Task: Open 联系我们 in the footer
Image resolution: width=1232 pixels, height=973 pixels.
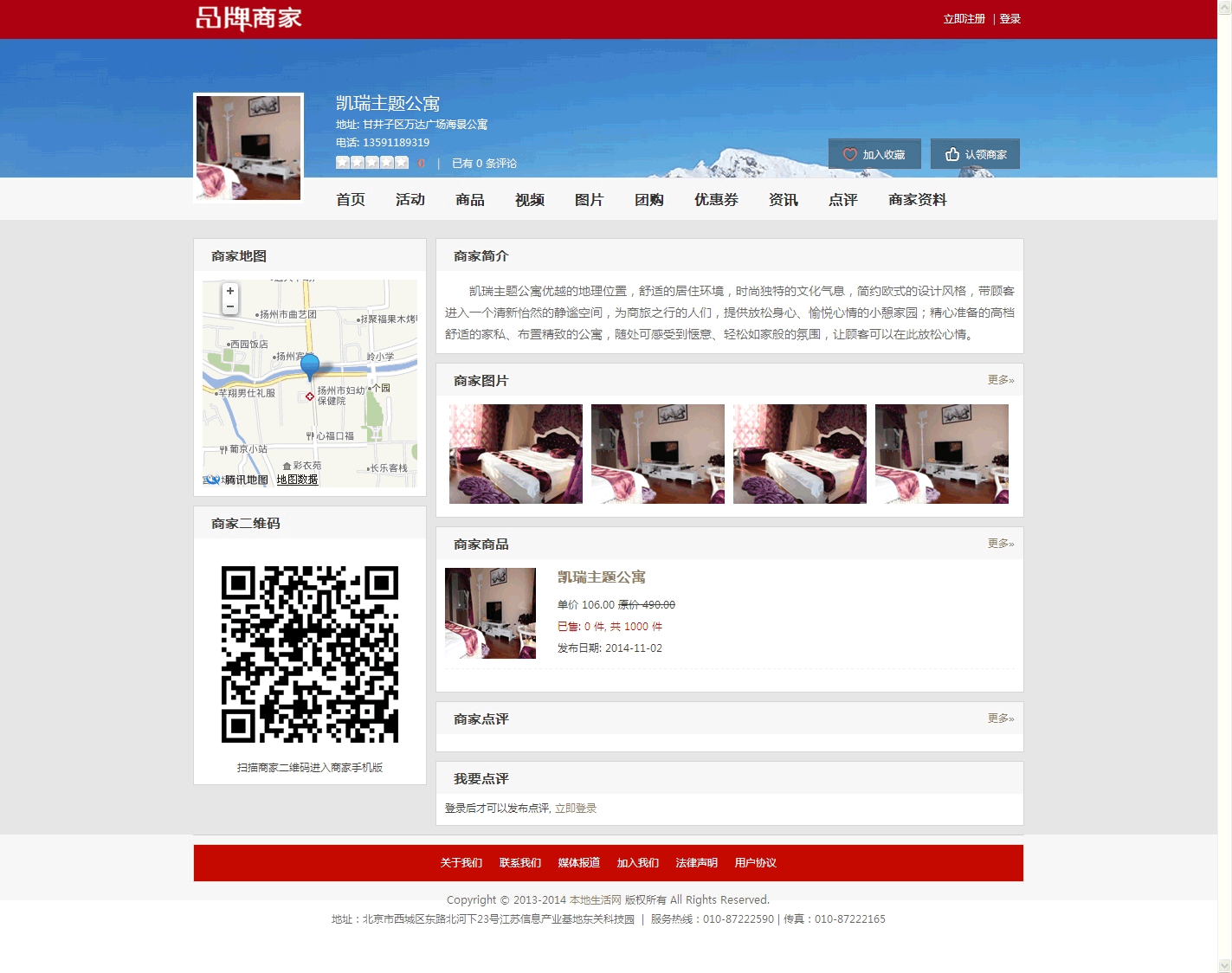Action: click(519, 863)
